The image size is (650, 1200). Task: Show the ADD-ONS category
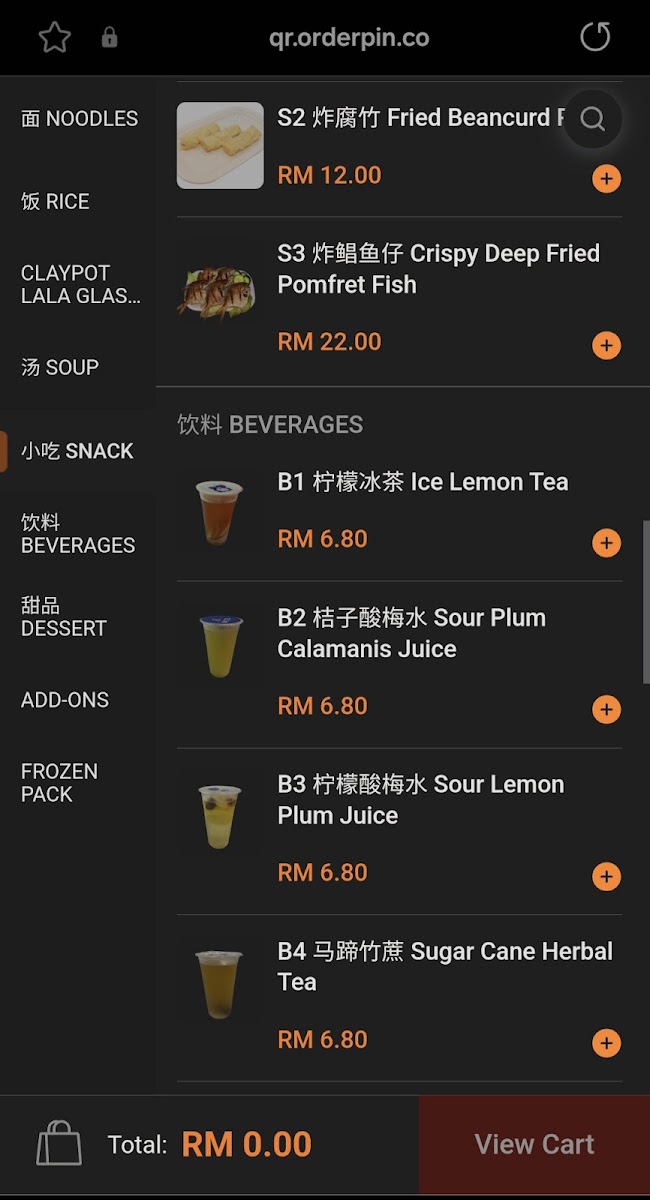coord(65,699)
